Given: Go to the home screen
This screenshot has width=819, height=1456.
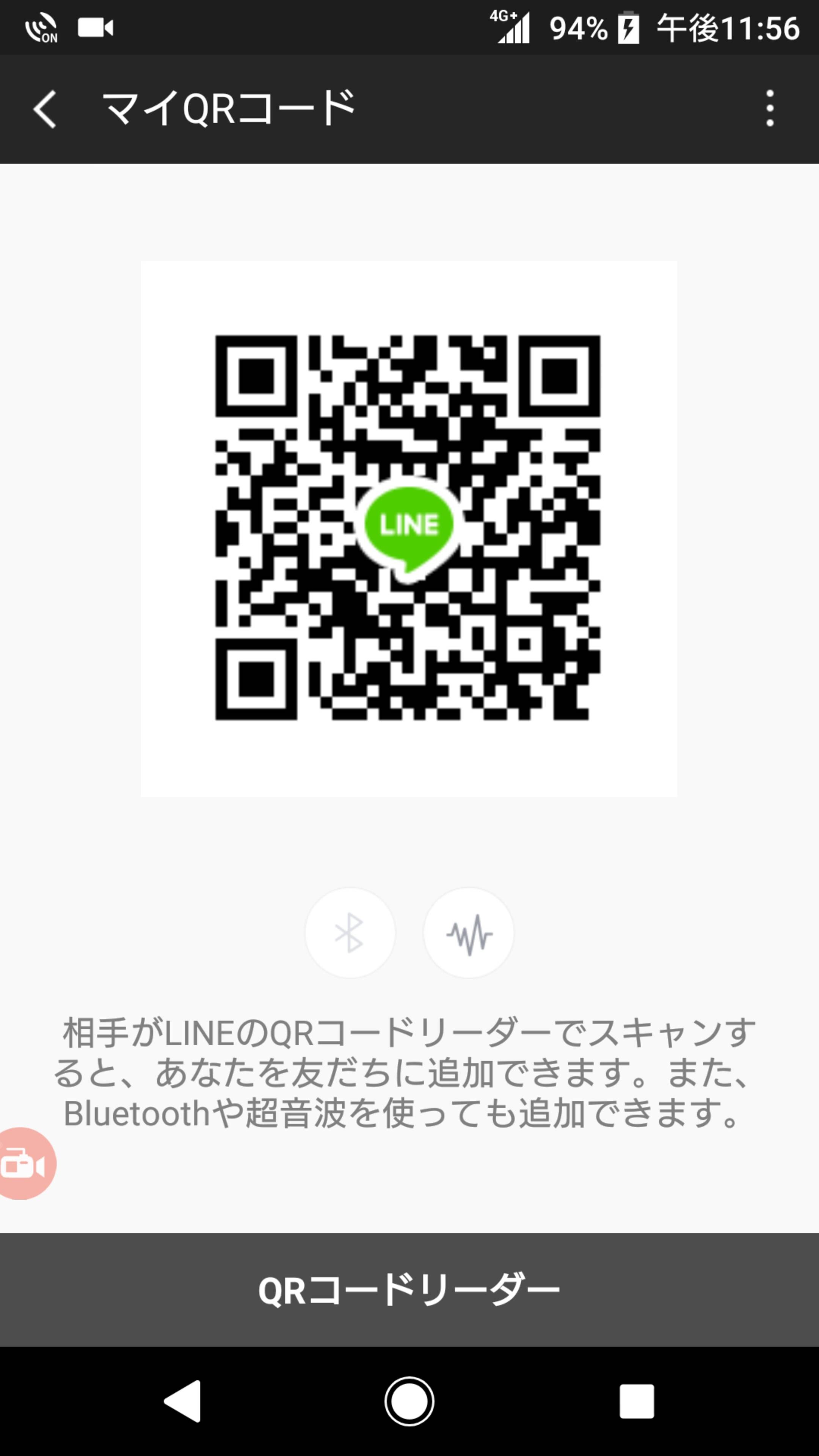Looking at the screenshot, I should 409,1402.
